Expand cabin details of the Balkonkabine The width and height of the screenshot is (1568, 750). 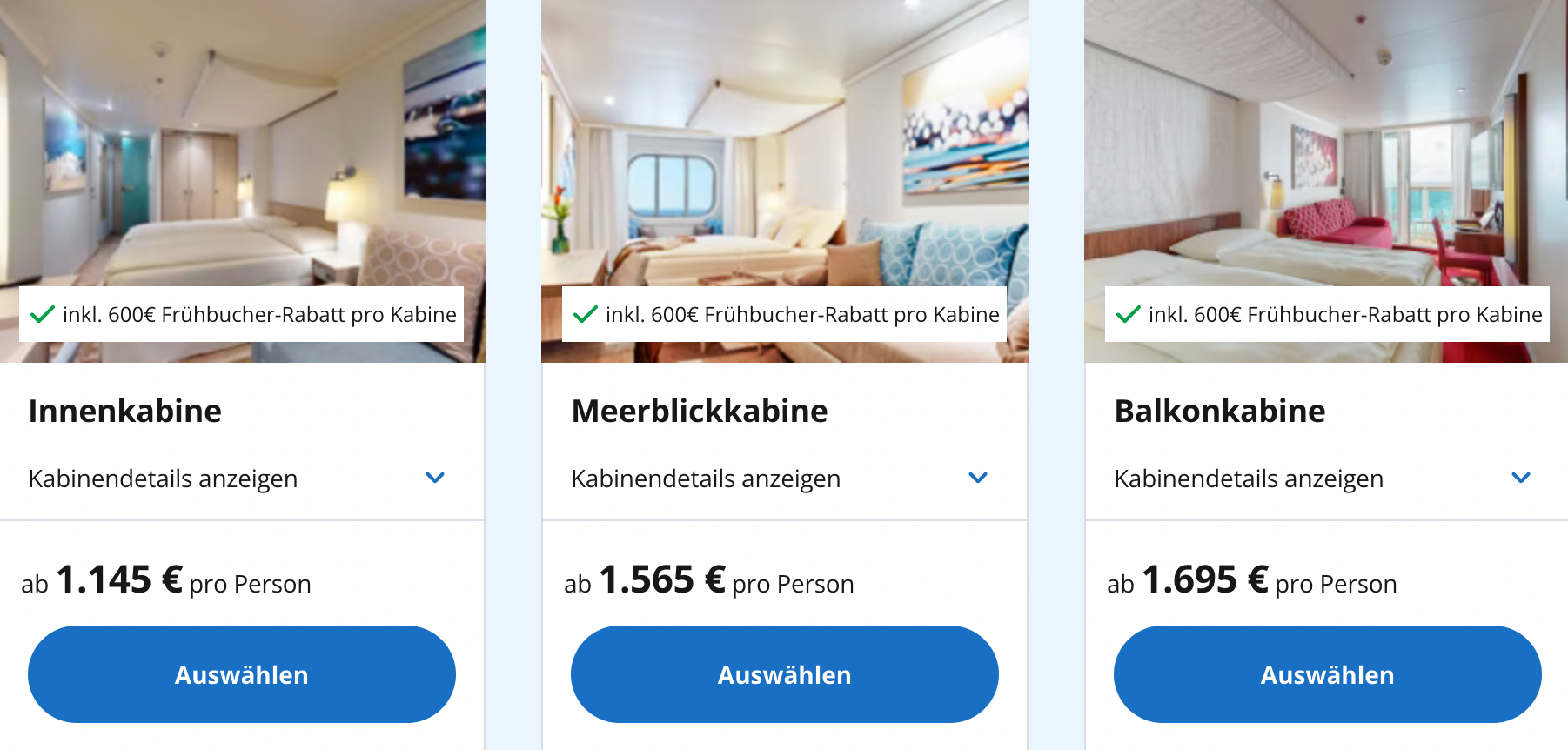click(1322, 479)
